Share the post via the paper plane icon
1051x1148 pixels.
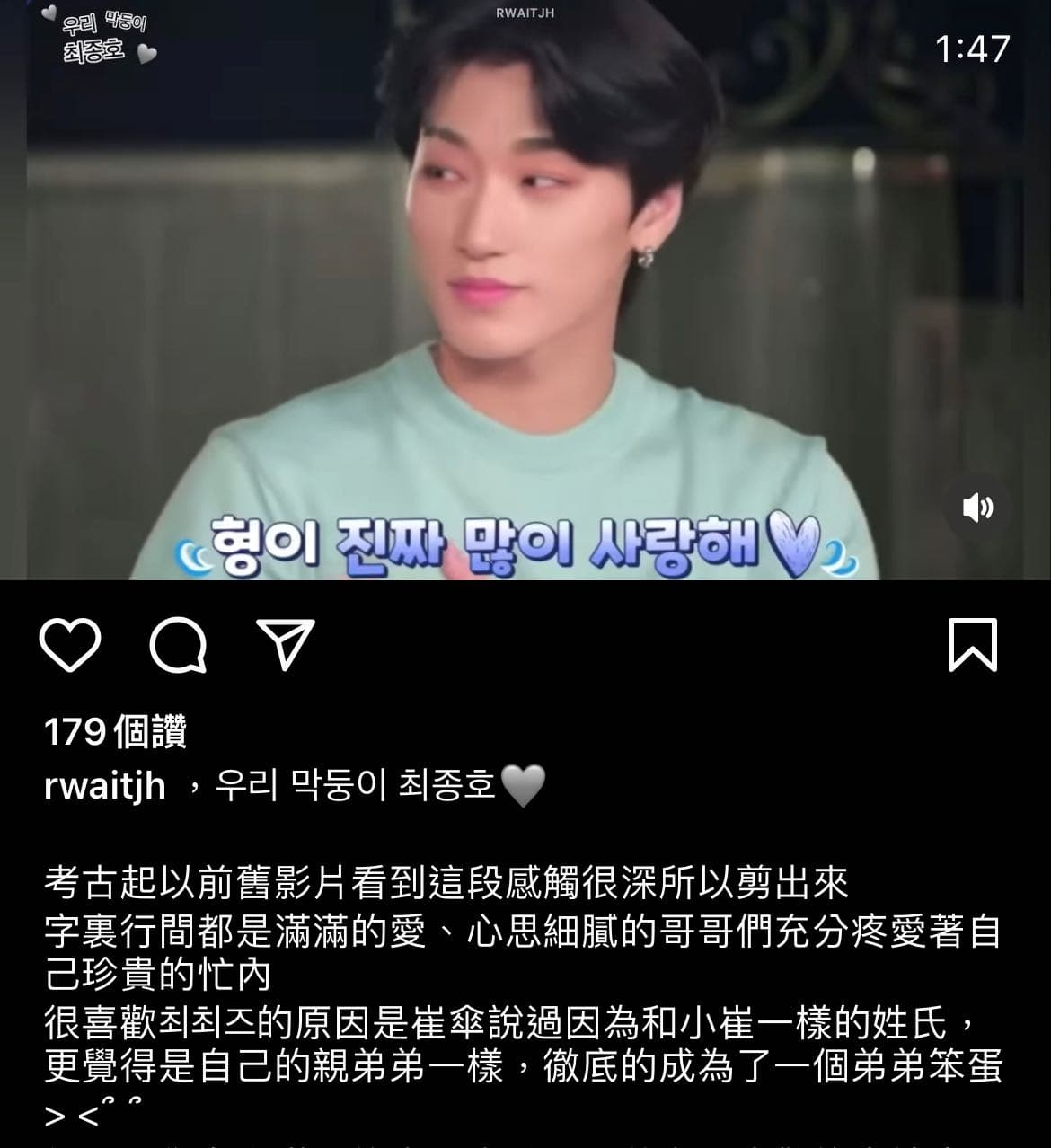tap(286, 644)
